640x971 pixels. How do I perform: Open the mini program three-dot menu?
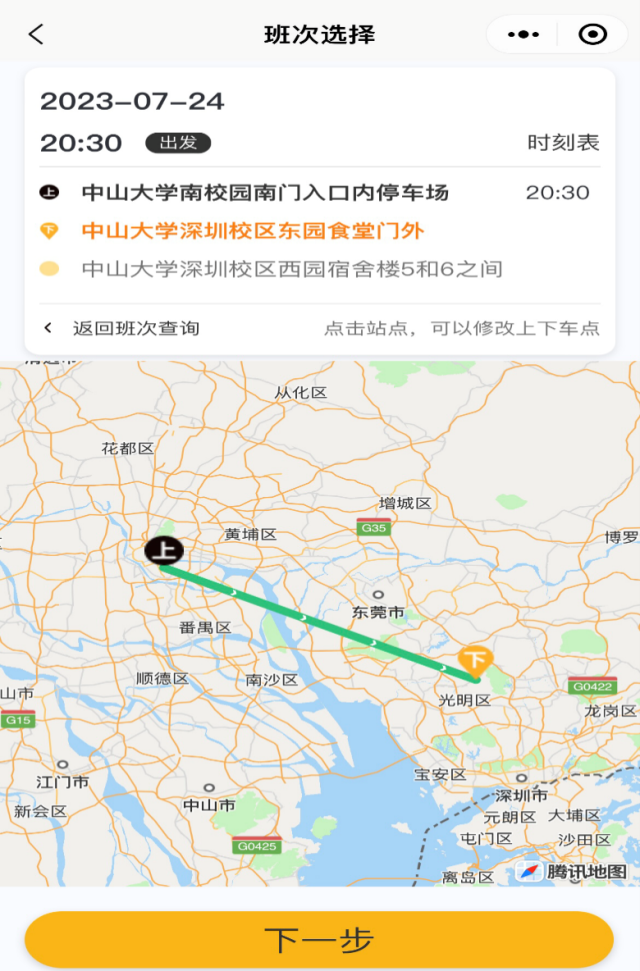[x=523, y=34]
